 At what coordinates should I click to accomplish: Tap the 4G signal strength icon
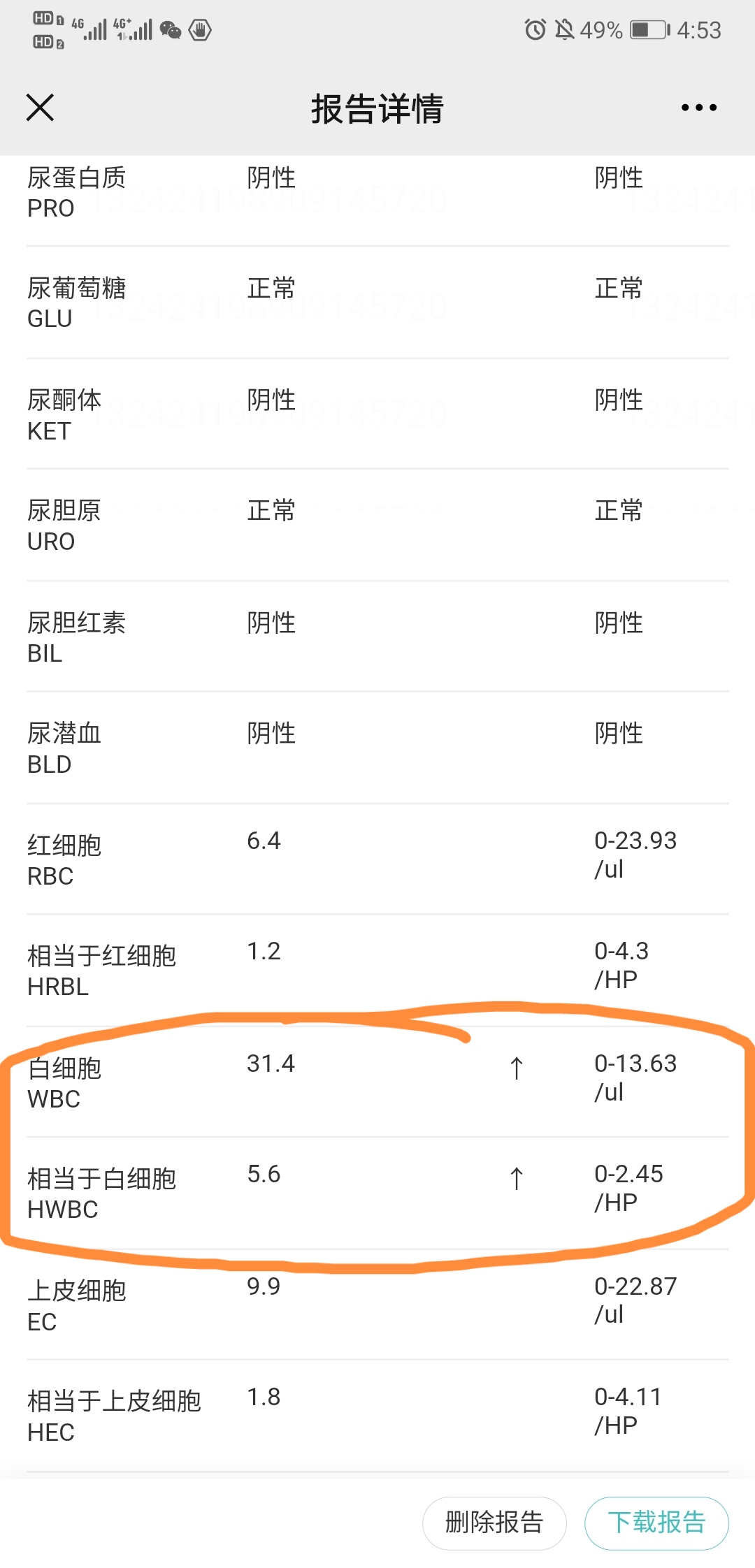(x=94, y=29)
